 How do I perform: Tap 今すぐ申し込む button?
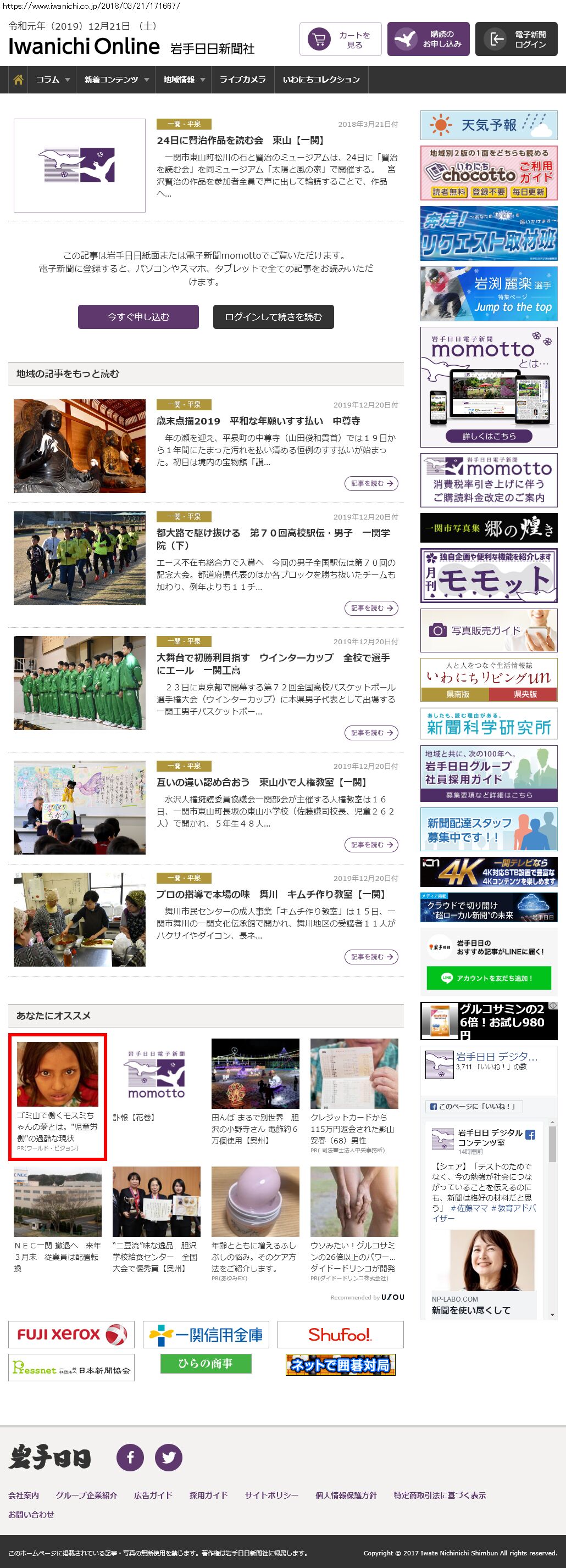coord(138,316)
